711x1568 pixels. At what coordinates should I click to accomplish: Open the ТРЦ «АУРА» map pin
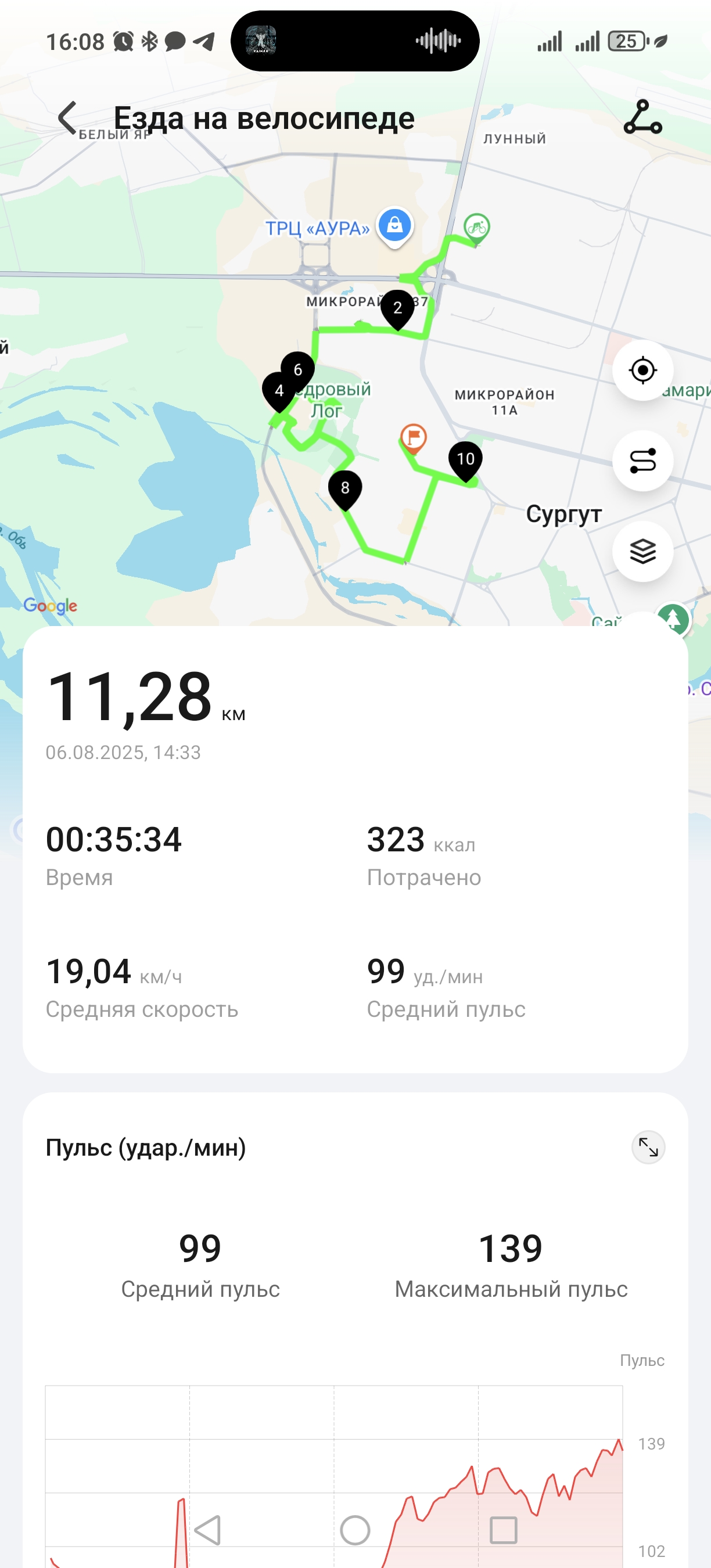pos(395,227)
